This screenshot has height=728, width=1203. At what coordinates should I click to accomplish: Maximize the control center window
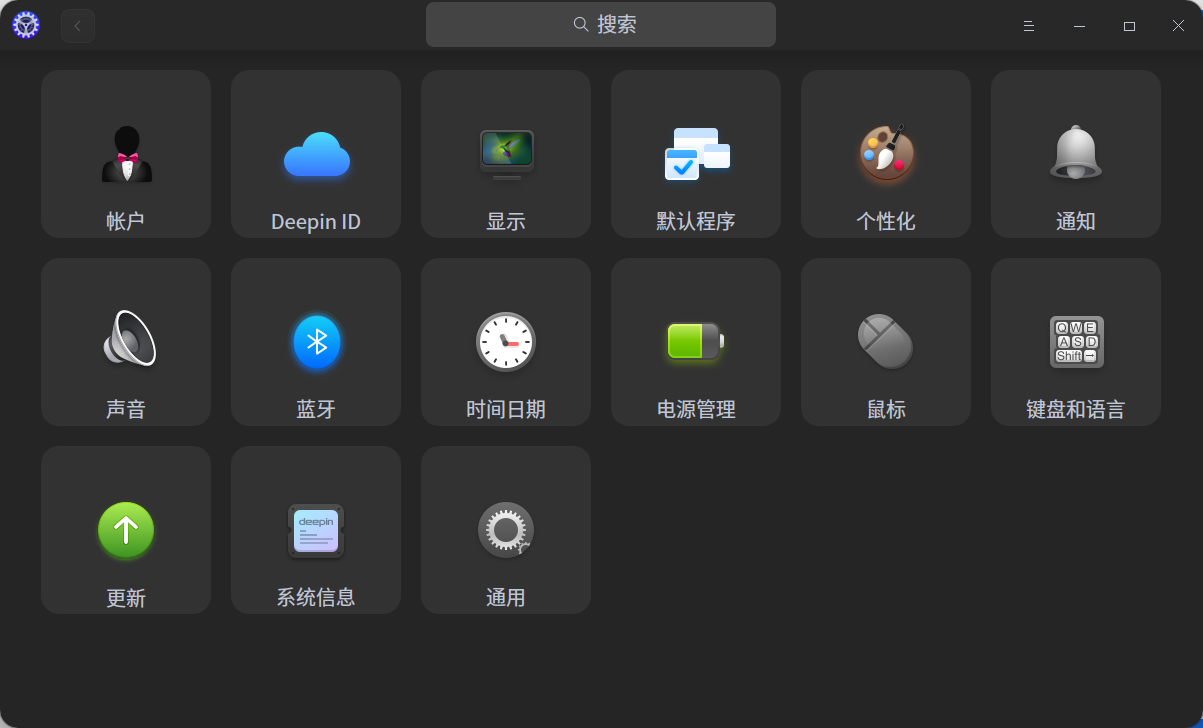pos(1129,26)
